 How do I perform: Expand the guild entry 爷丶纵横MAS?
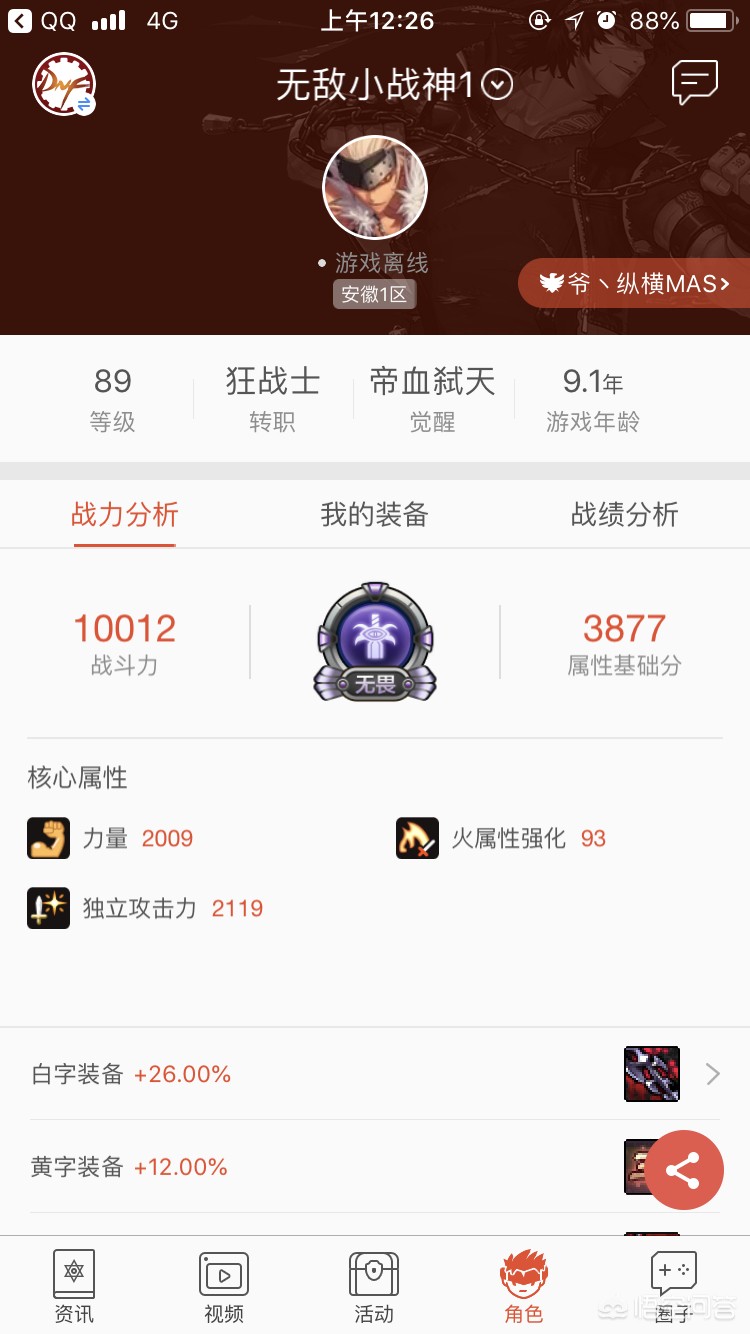click(634, 283)
